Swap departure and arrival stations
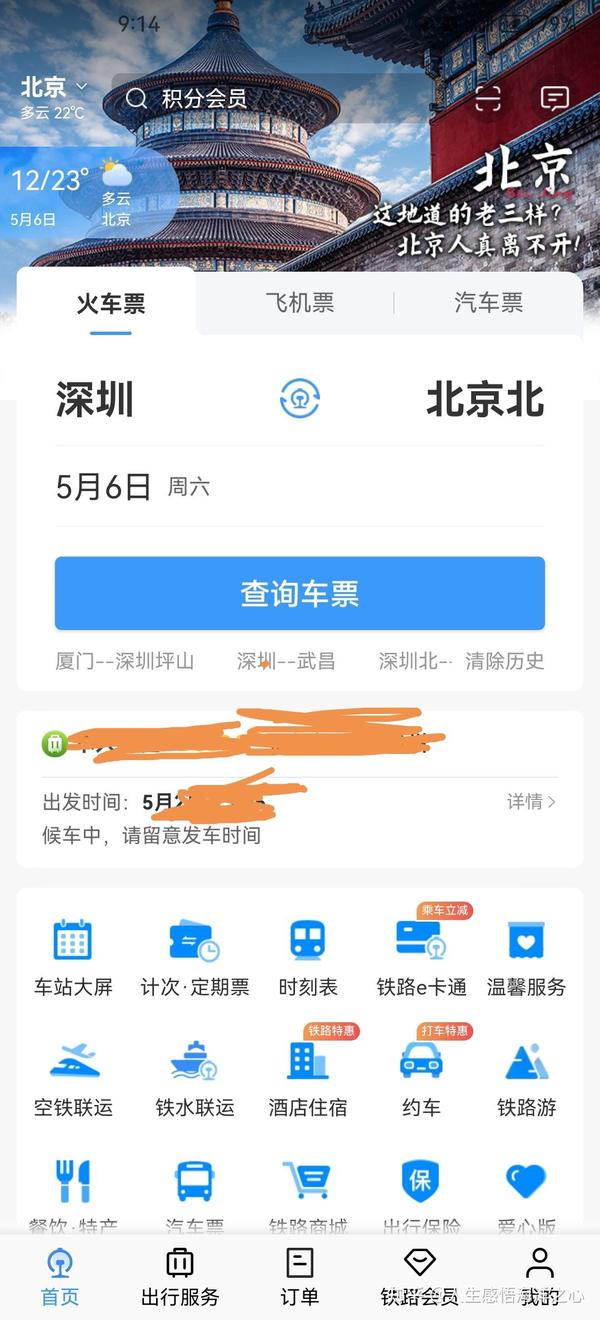Viewport: 600px width, 1320px height. click(299, 400)
